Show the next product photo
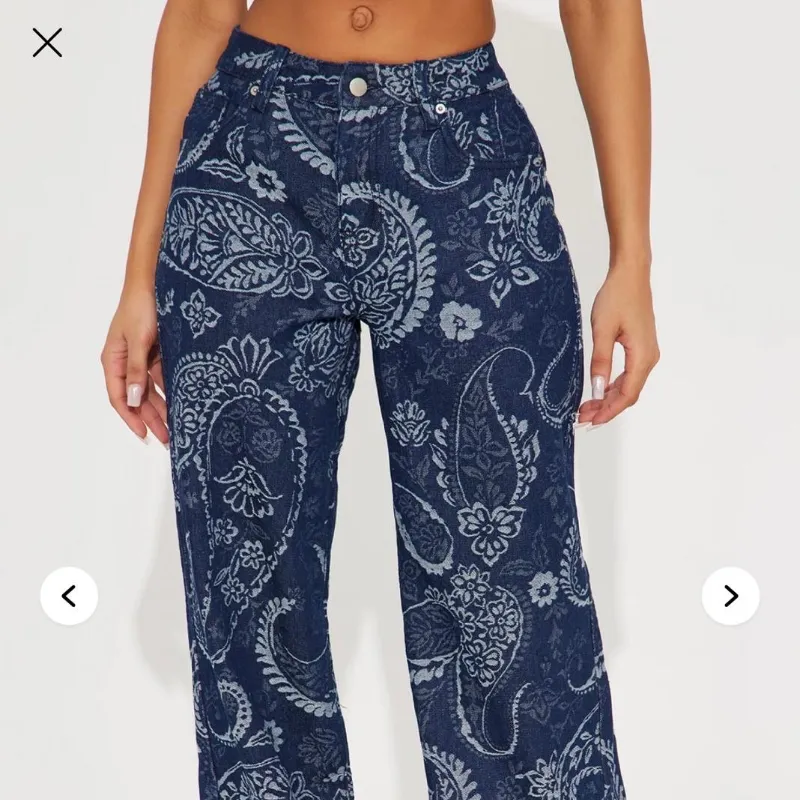Screen dimensions: 800x800 (x=730, y=595)
